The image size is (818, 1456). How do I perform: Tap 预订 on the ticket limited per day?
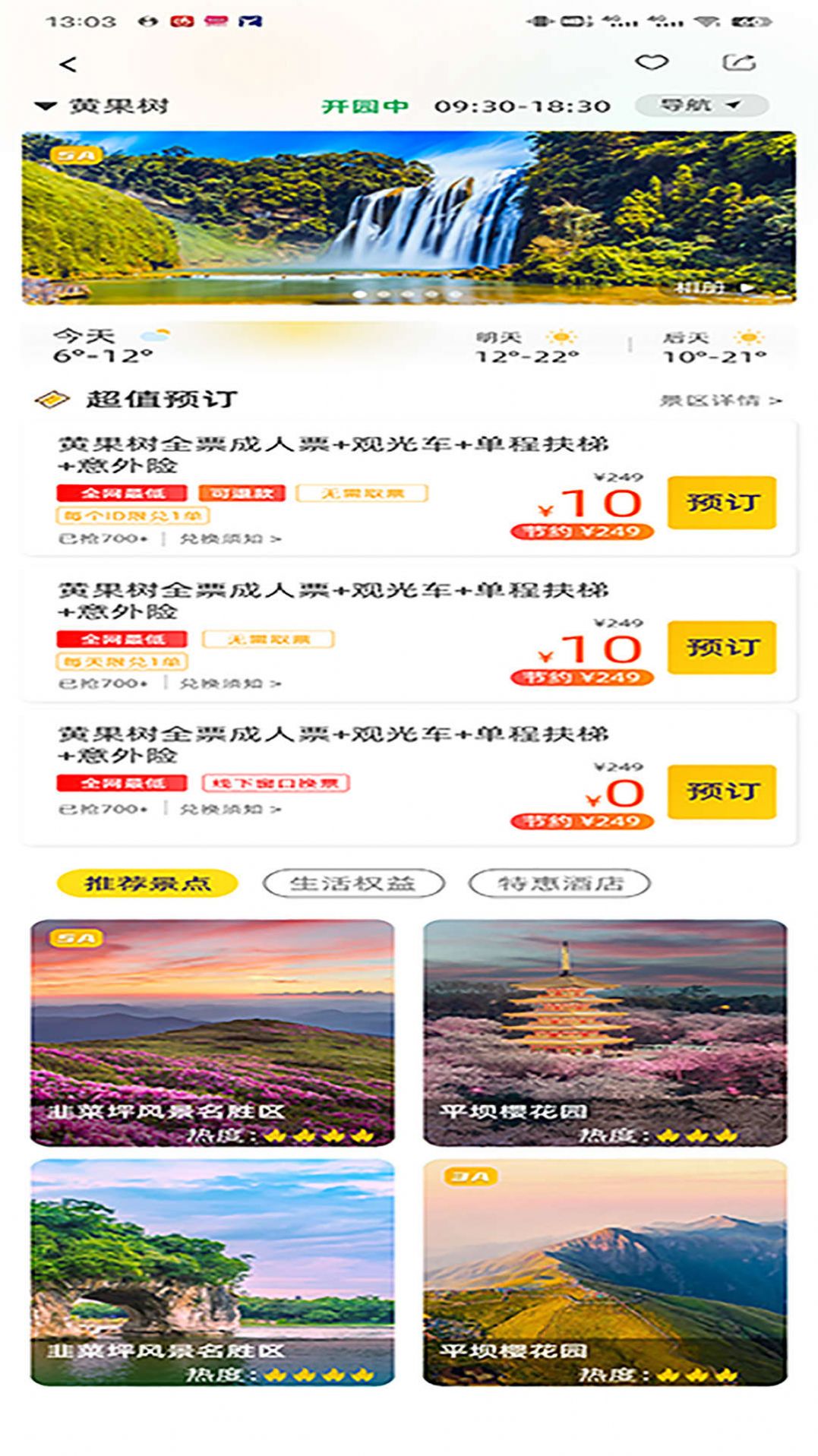coord(721,647)
